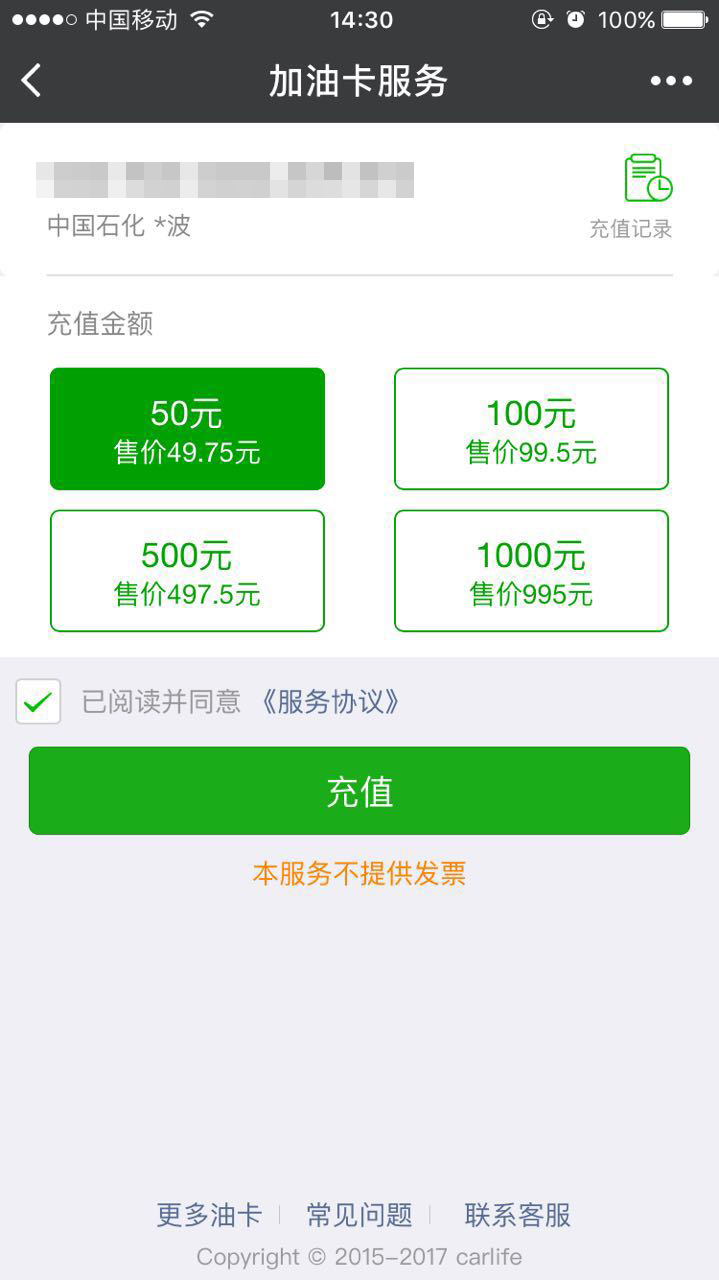Viewport: 719px width, 1280px height.
Task: Select the 1000元 recharge option
Action: [x=531, y=571]
